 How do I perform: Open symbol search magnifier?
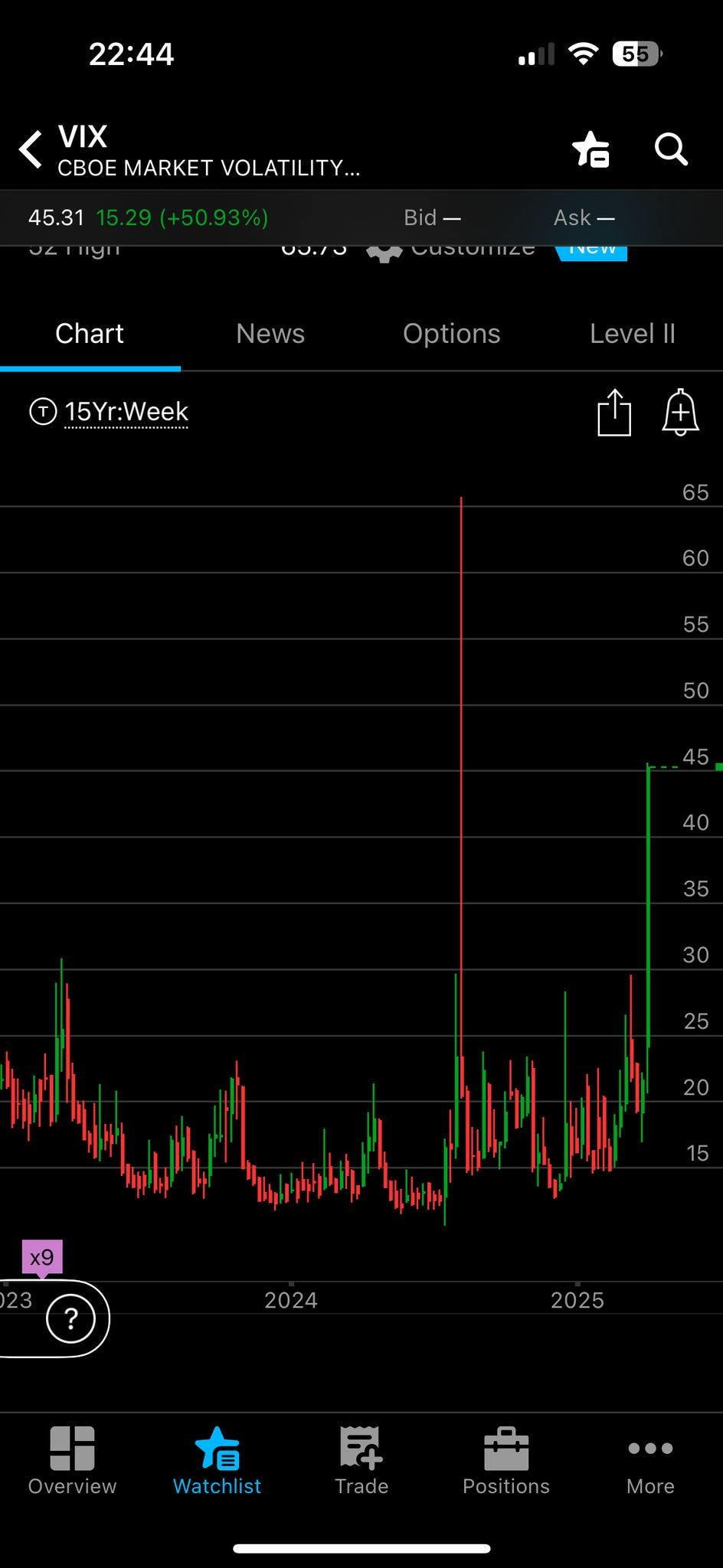point(671,149)
